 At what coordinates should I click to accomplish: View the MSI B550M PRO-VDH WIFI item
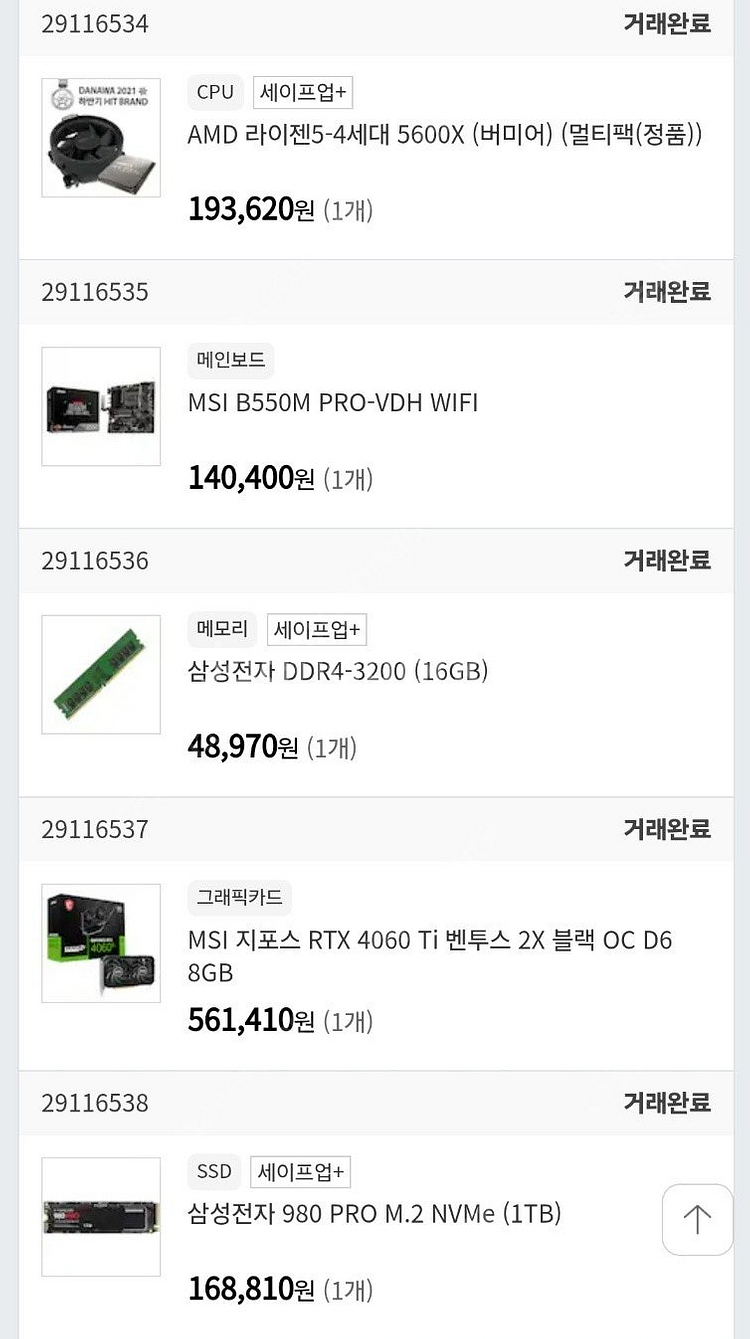pos(333,403)
